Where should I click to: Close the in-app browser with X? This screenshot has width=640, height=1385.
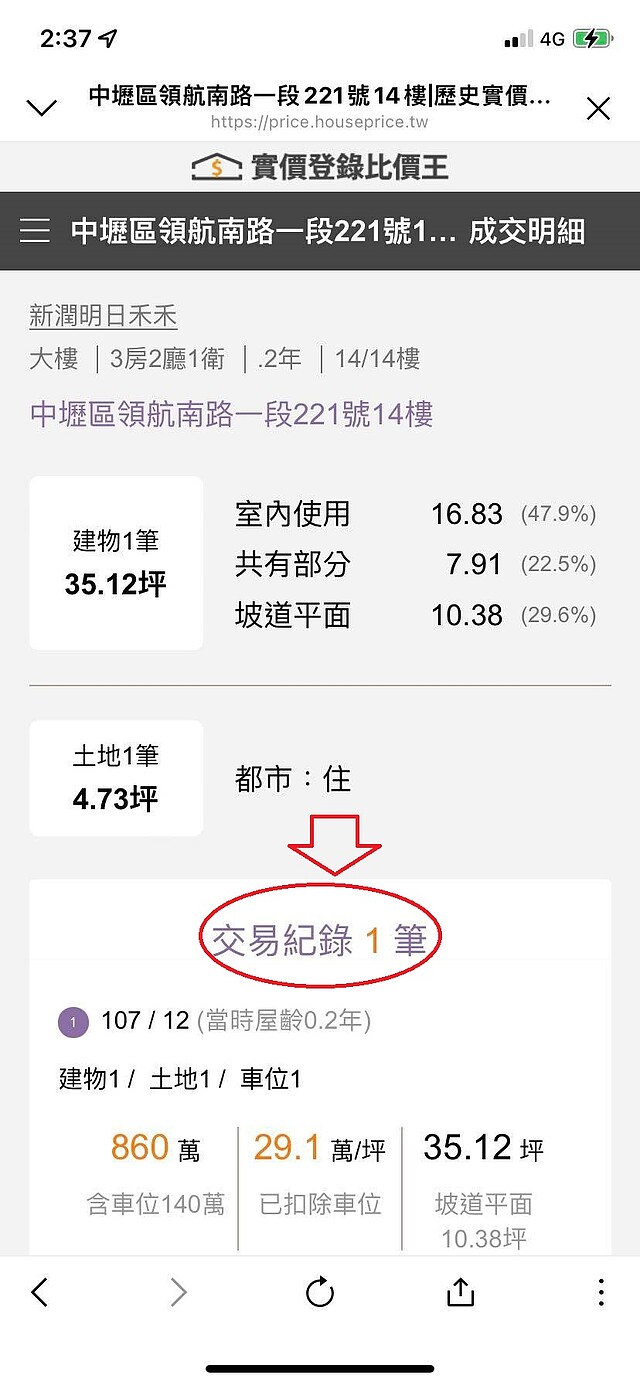click(598, 109)
